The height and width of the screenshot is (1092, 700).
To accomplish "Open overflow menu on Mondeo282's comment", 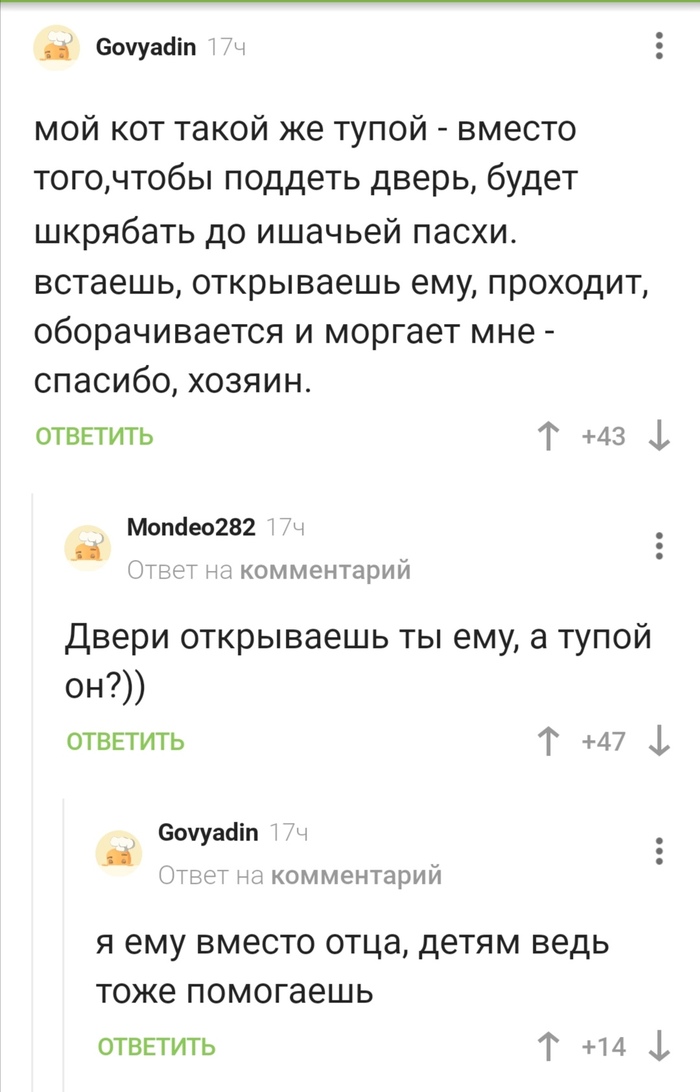I will tap(658, 547).
